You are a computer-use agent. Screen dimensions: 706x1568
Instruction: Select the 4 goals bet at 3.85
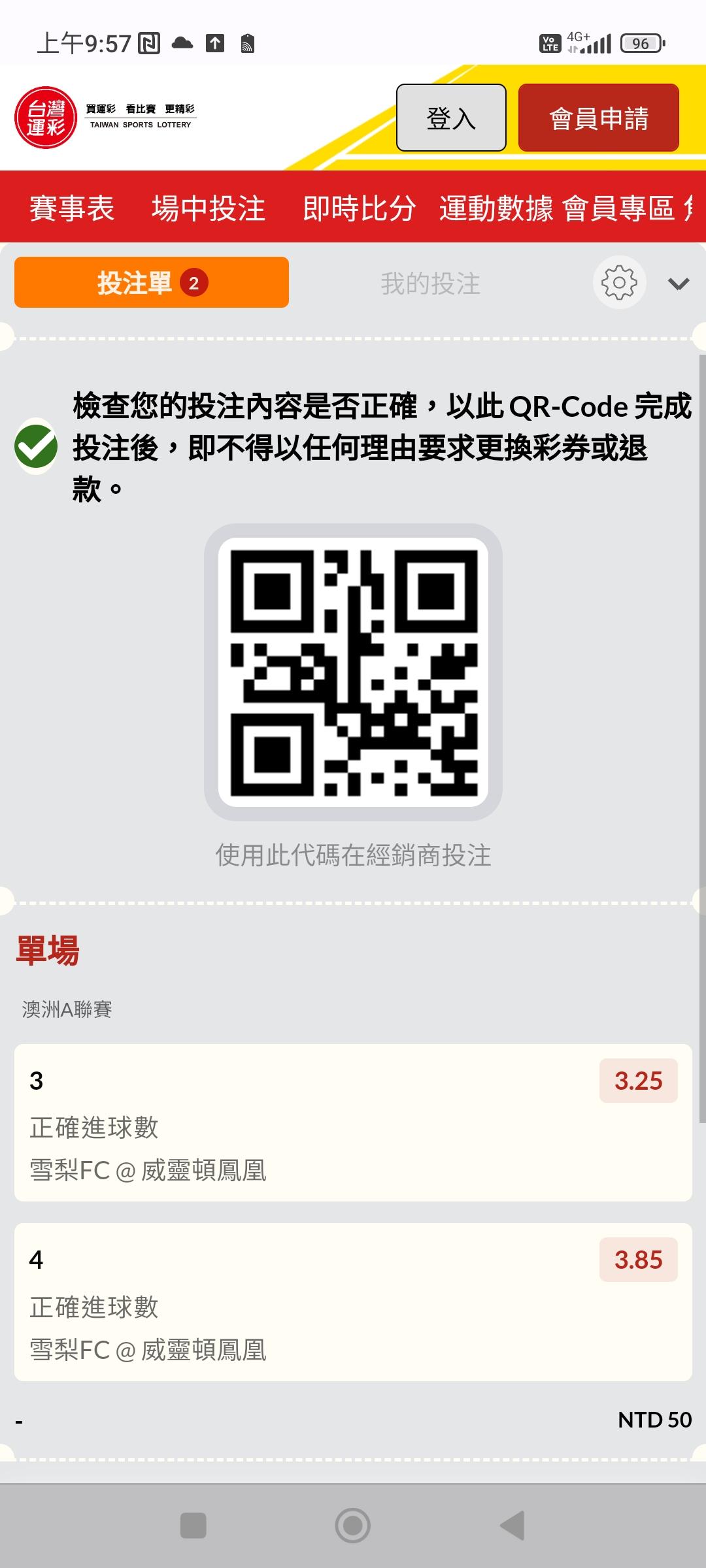(353, 1301)
